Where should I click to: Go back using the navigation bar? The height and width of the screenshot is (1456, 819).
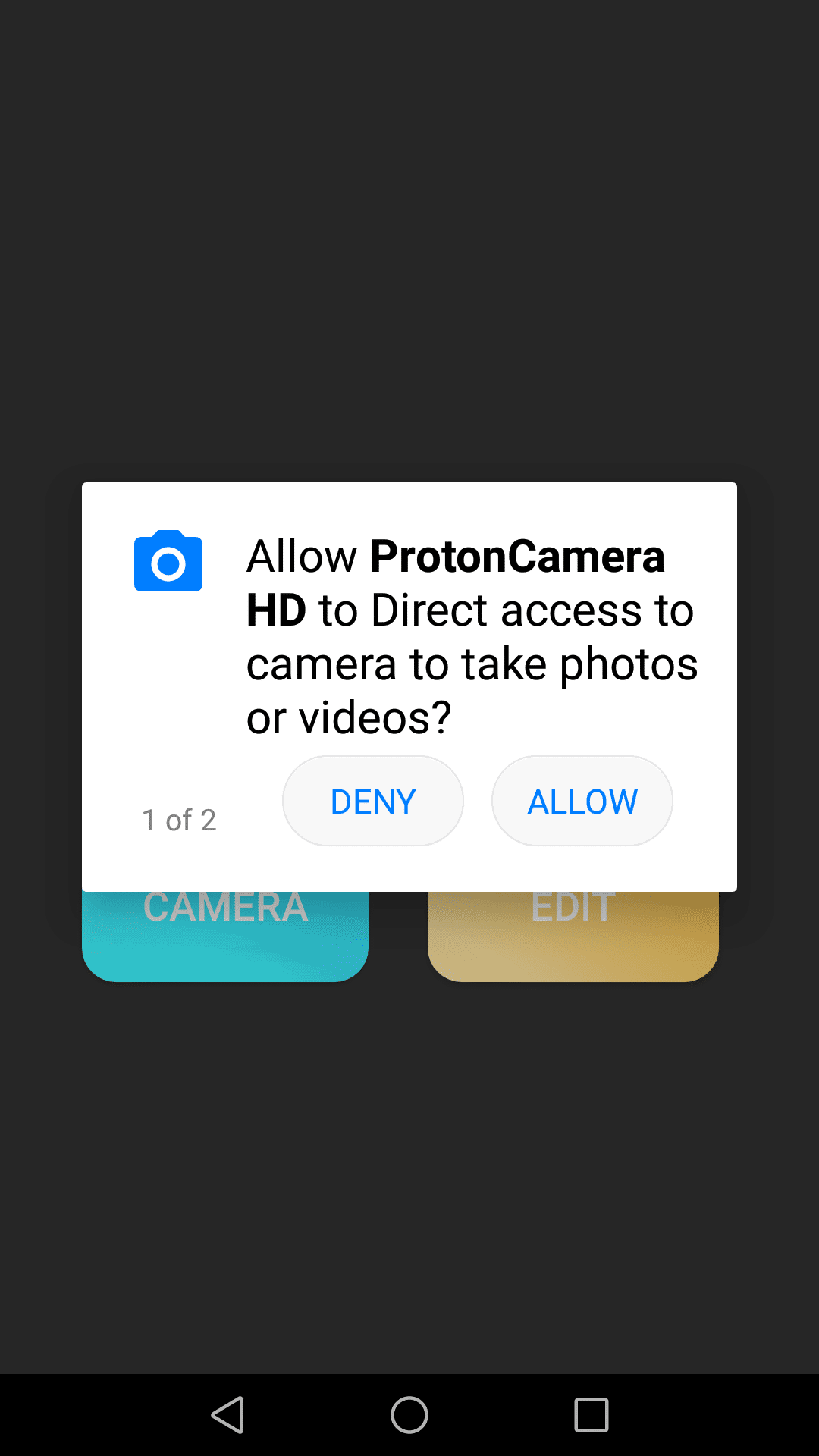coord(227,1415)
